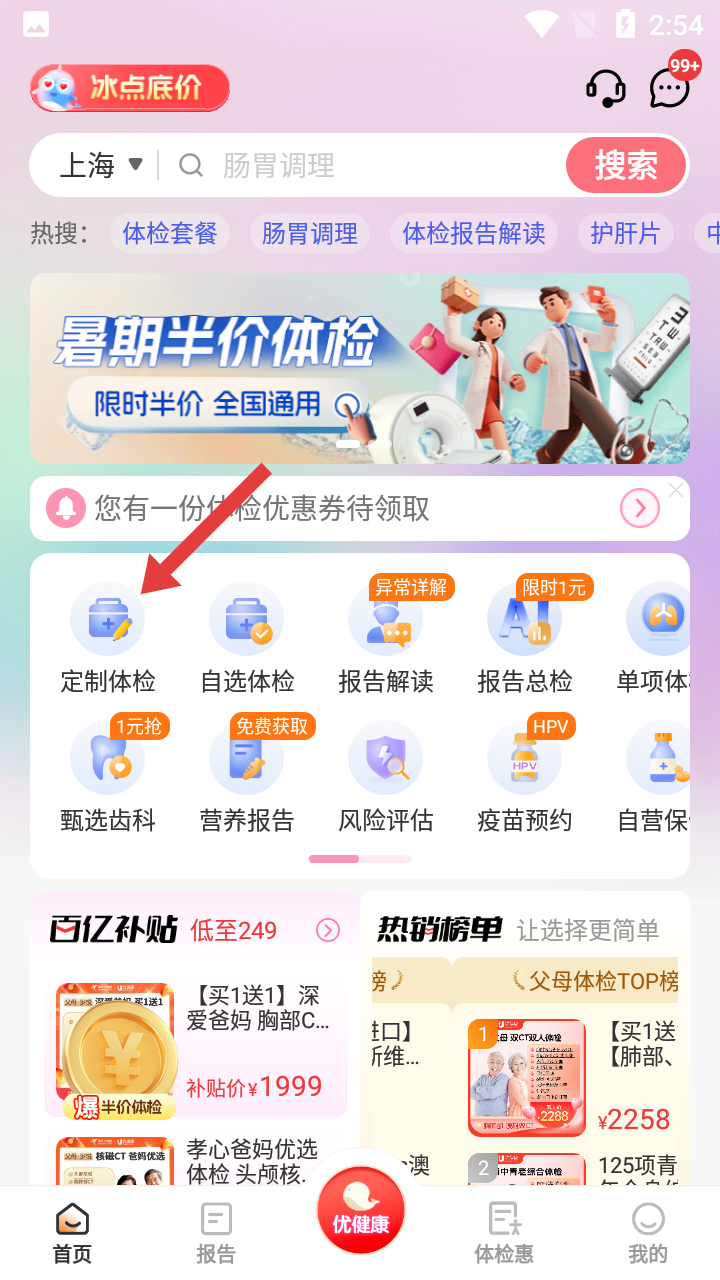
Task: Dismiss the coupon reminder notice
Action: point(676,490)
